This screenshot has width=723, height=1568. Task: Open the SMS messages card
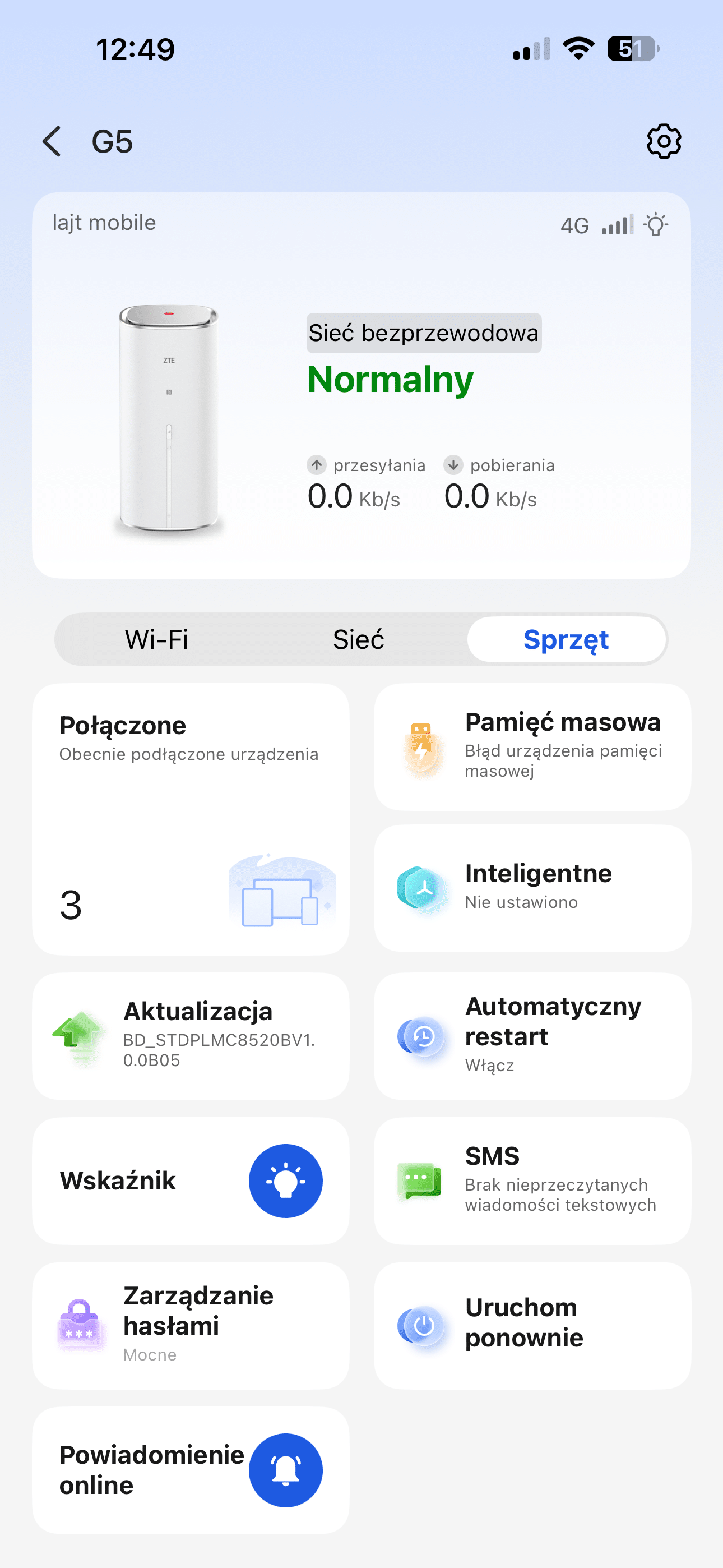[x=532, y=1180]
